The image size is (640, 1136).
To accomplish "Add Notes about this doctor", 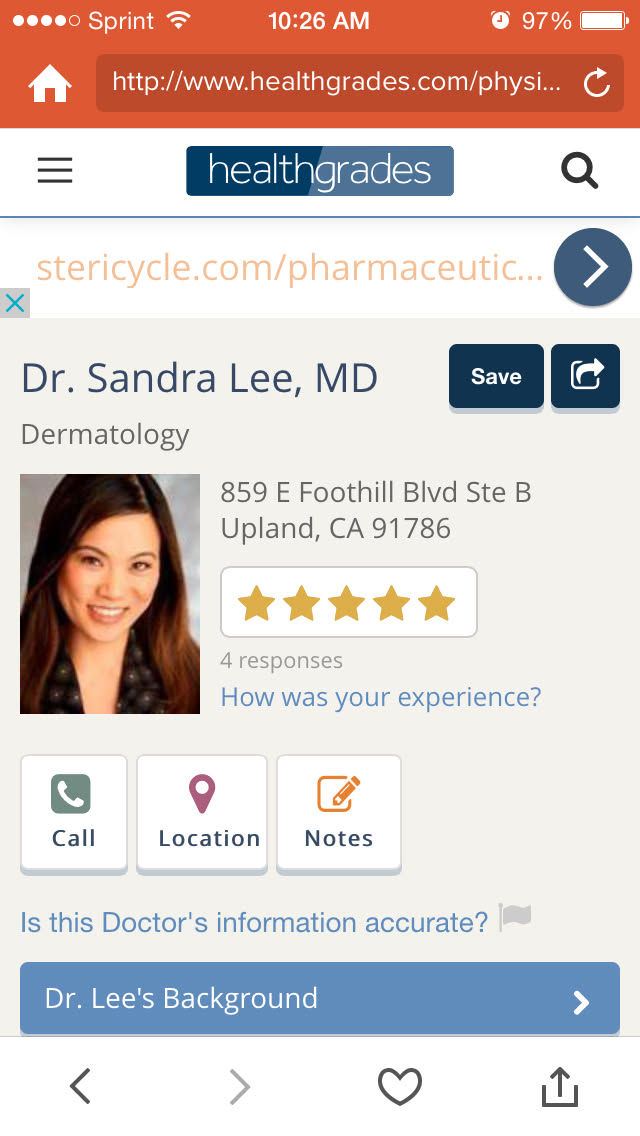I will [339, 813].
